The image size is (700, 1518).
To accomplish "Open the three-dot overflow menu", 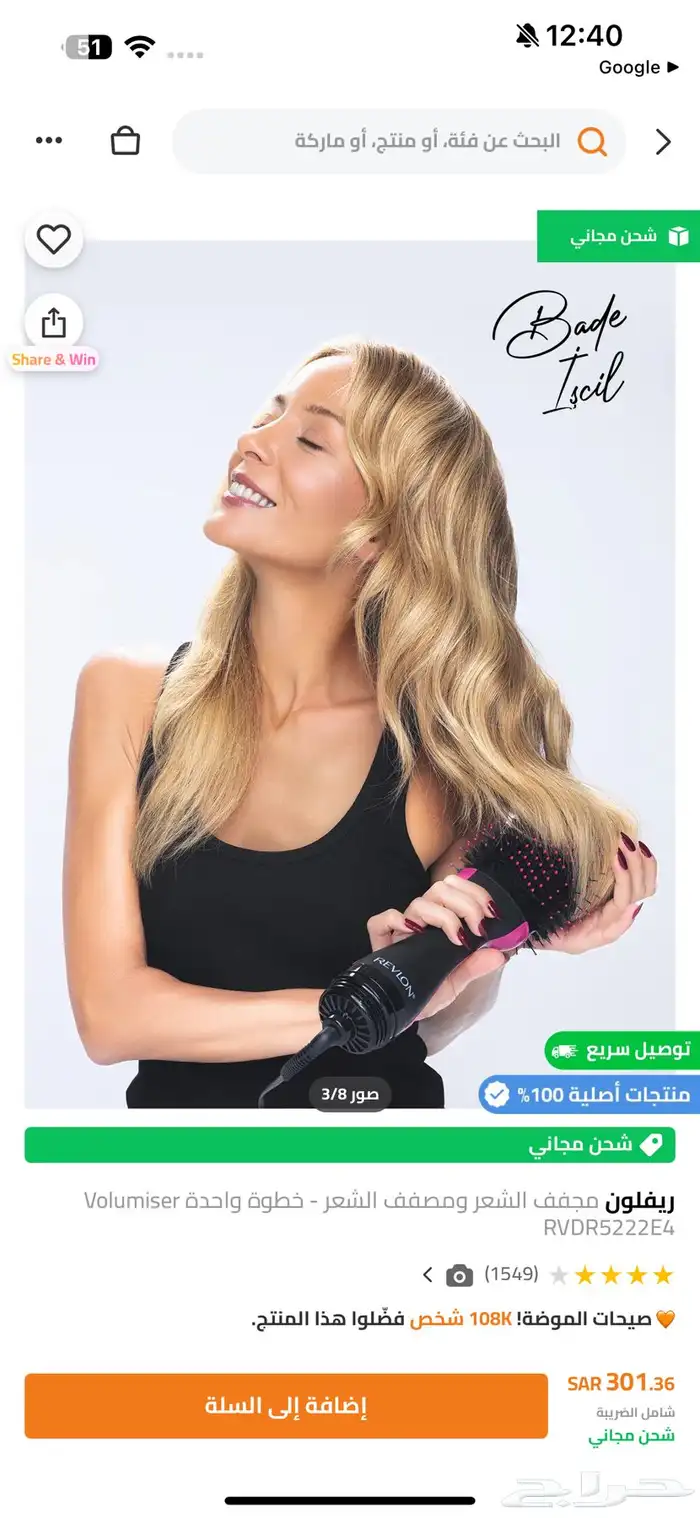I will pyautogui.click(x=49, y=141).
